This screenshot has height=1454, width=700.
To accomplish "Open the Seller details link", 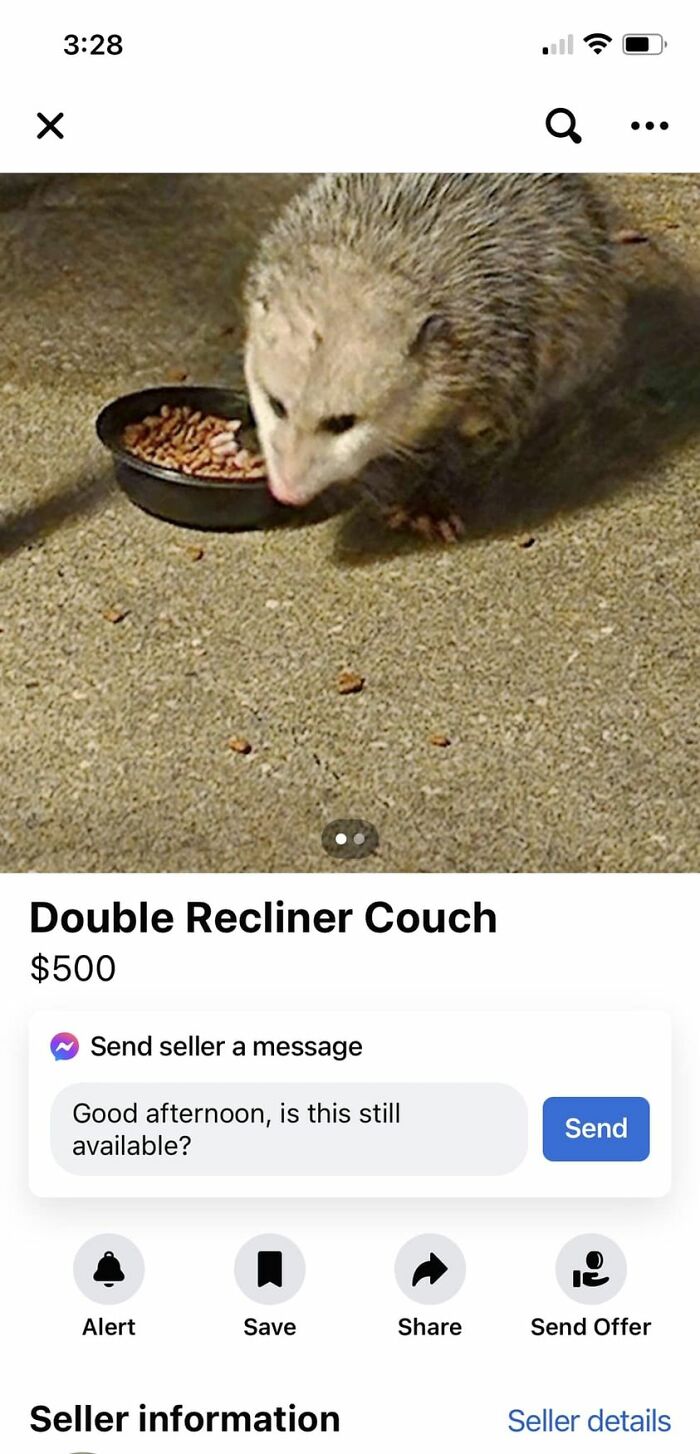I will point(588,1420).
